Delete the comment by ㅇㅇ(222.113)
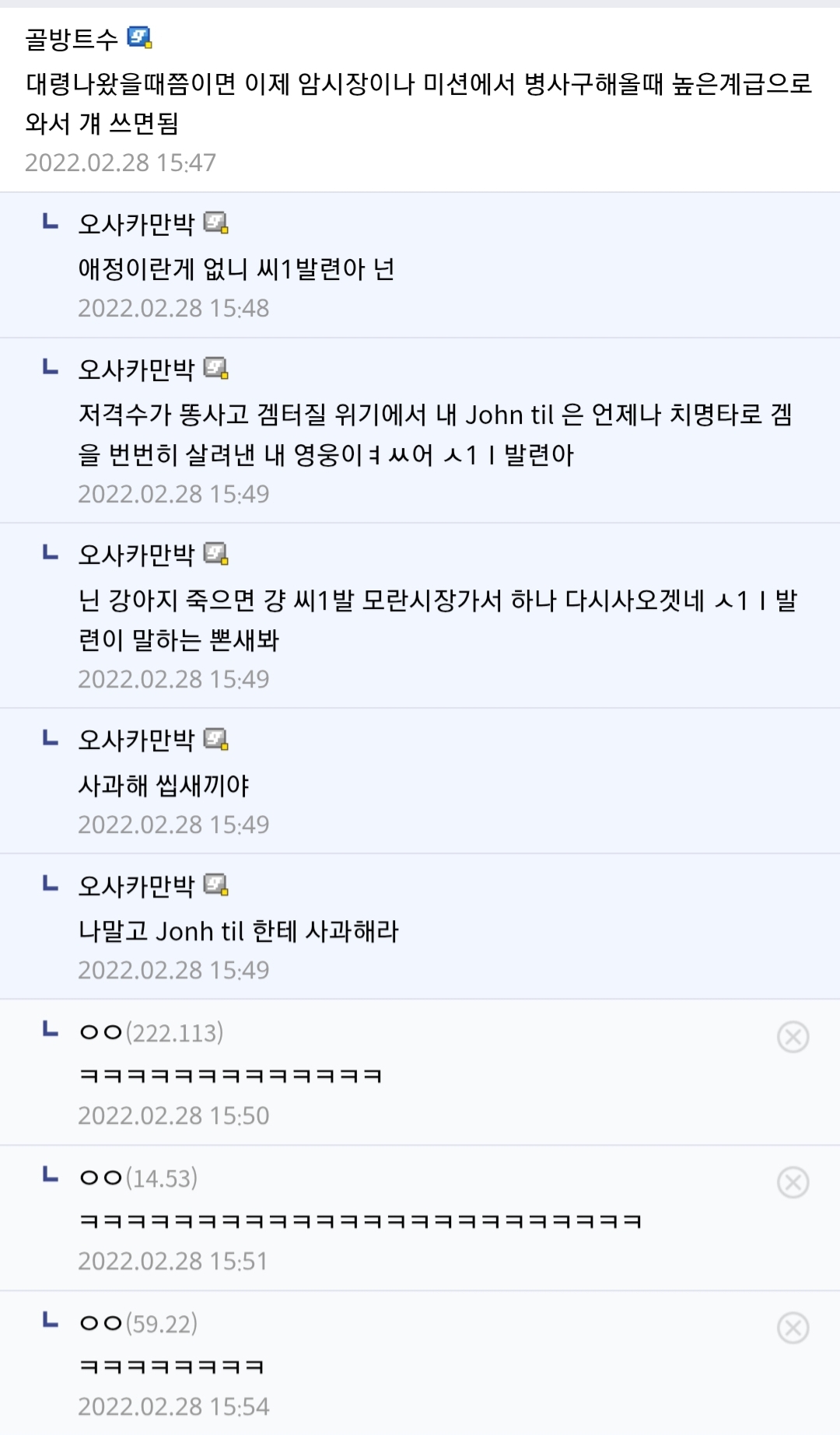Image resolution: width=840 pixels, height=1435 pixels. pyautogui.click(x=793, y=1037)
